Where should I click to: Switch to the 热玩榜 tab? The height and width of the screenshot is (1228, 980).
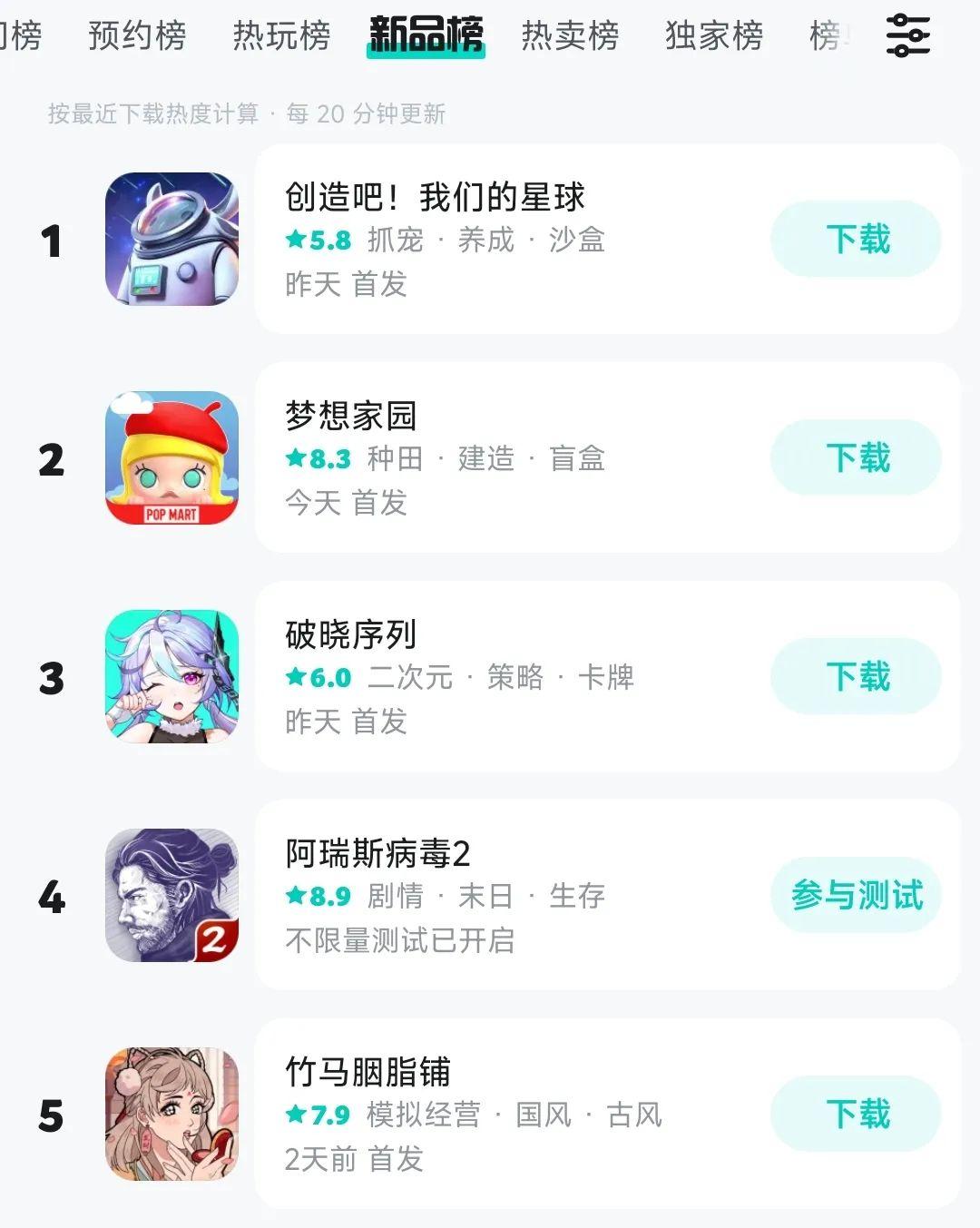tap(281, 36)
